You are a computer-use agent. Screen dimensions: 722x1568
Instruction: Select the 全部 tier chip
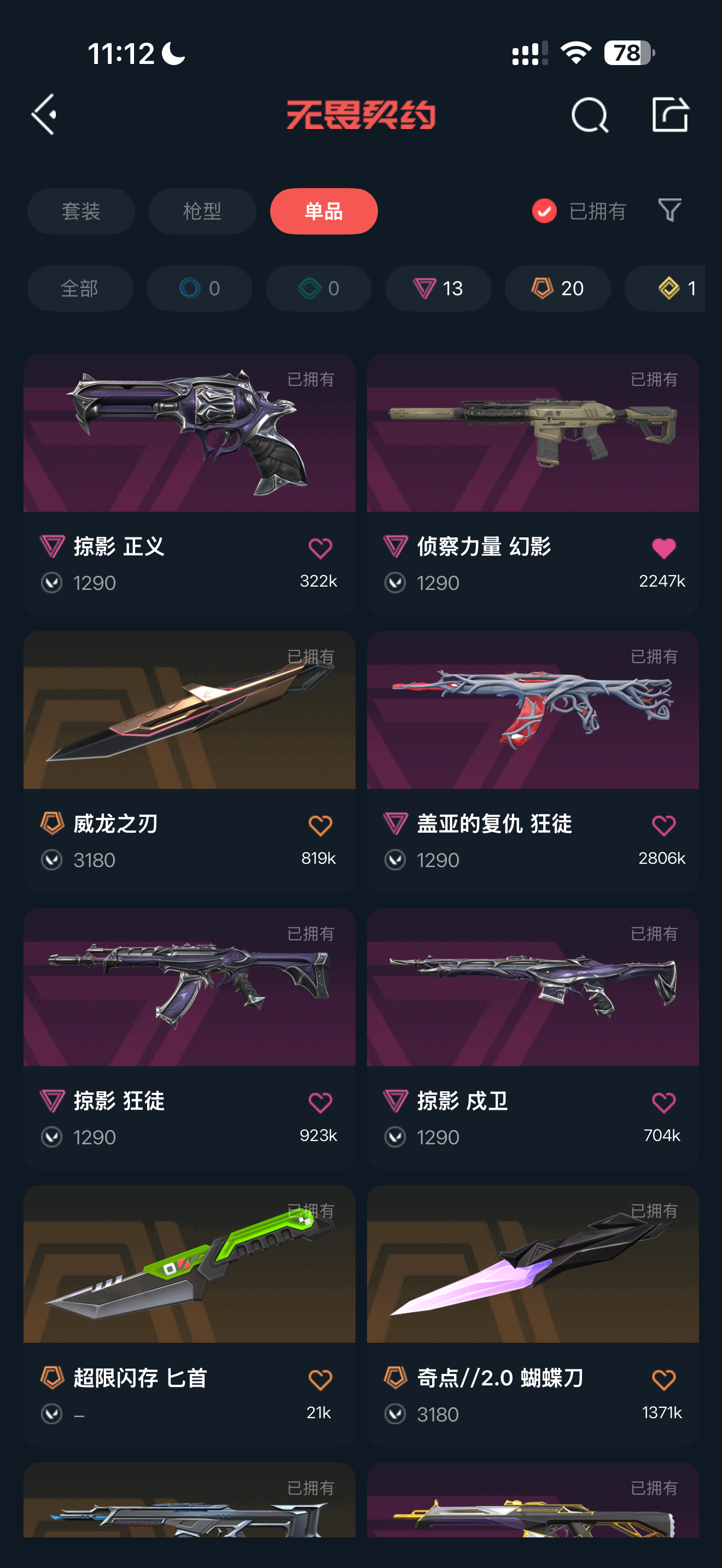point(80,288)
